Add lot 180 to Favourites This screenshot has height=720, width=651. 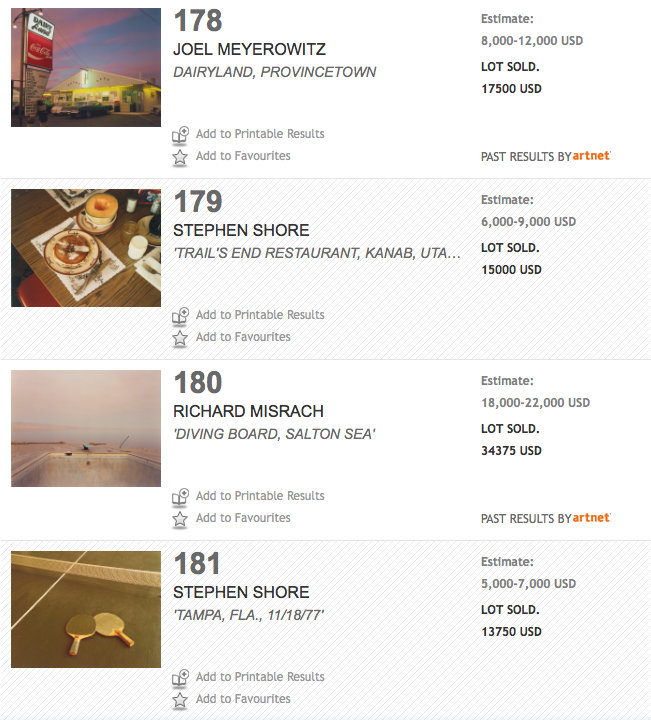(243, 518)
